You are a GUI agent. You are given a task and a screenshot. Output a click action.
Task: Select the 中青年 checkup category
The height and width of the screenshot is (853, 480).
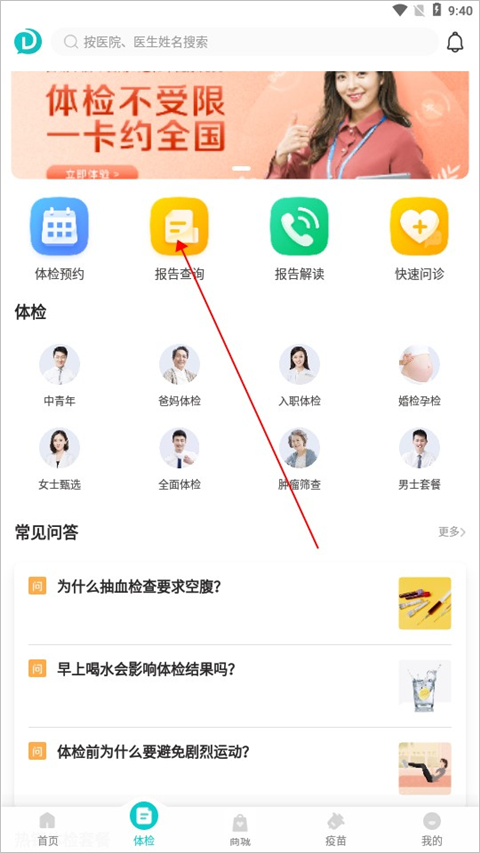tap(59, 376)
